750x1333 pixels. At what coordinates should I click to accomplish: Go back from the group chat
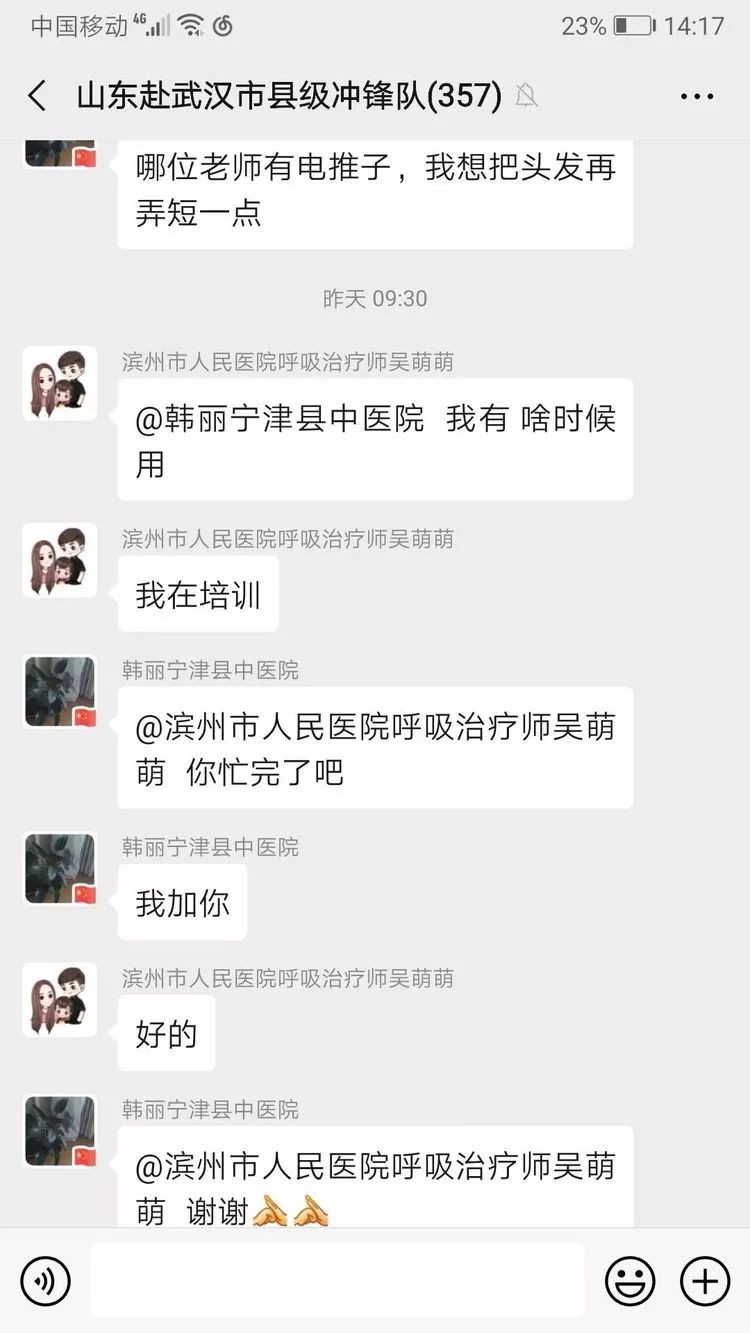pos(37,96)
